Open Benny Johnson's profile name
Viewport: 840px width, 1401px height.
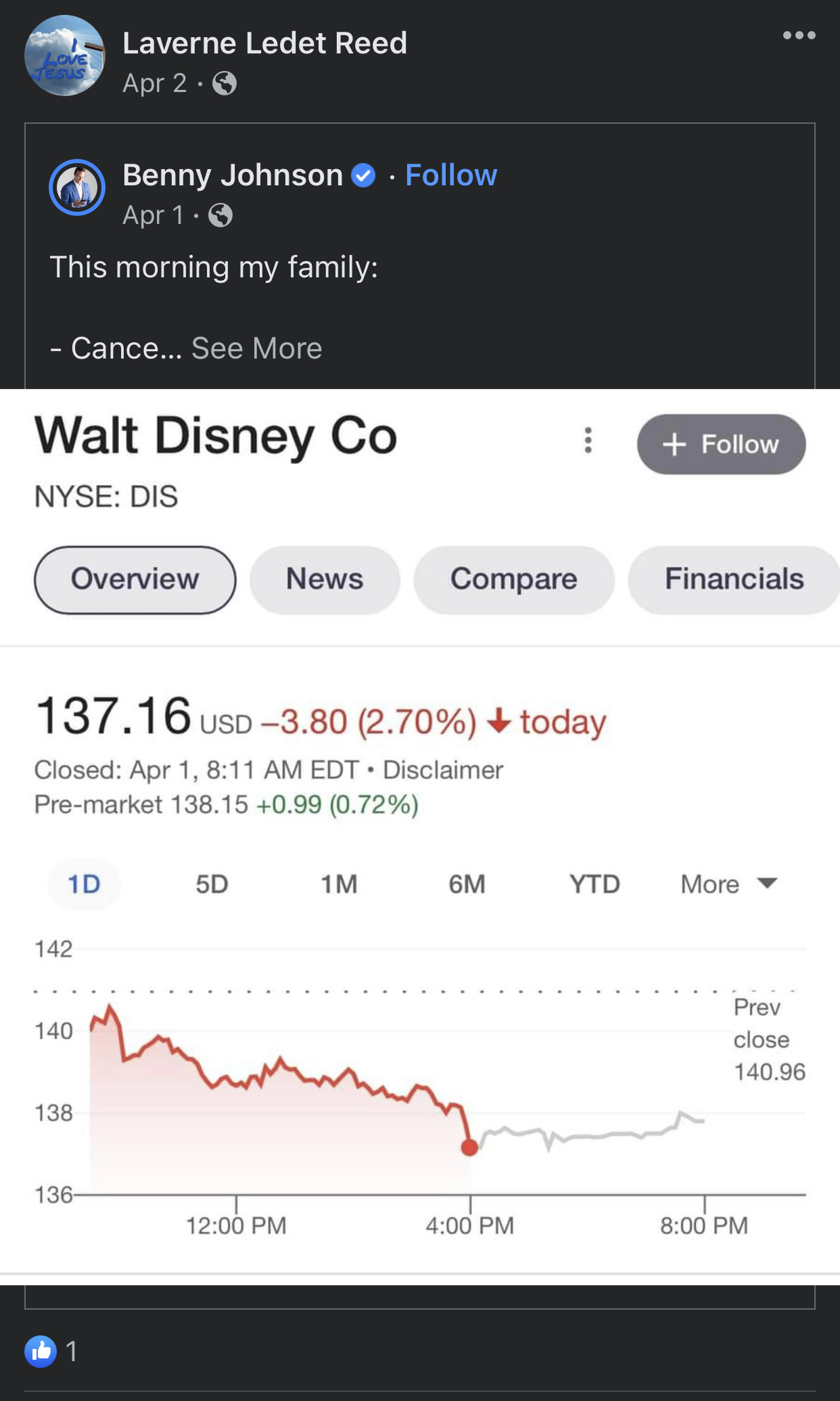[x=233, y=175]
